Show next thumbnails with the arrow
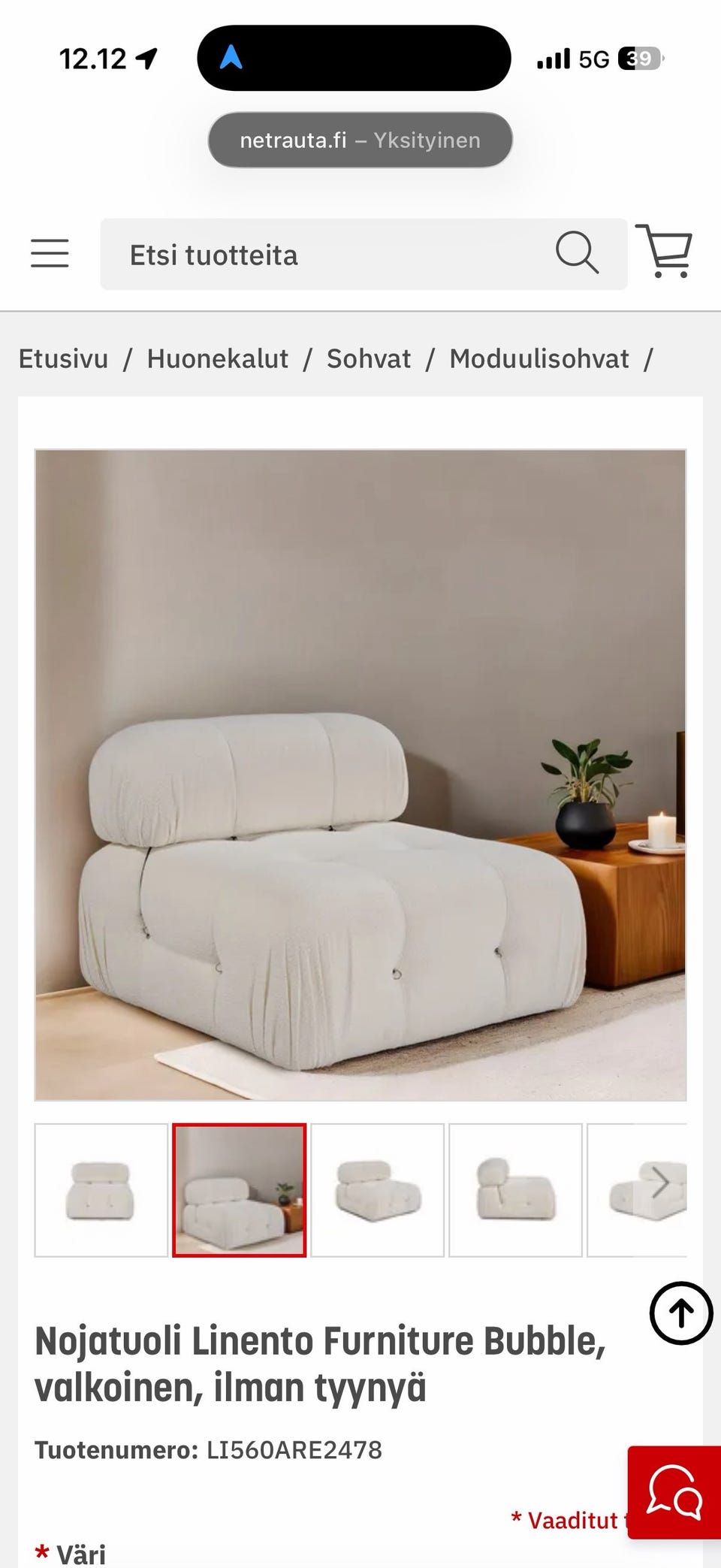 [x=660, y=1183]
